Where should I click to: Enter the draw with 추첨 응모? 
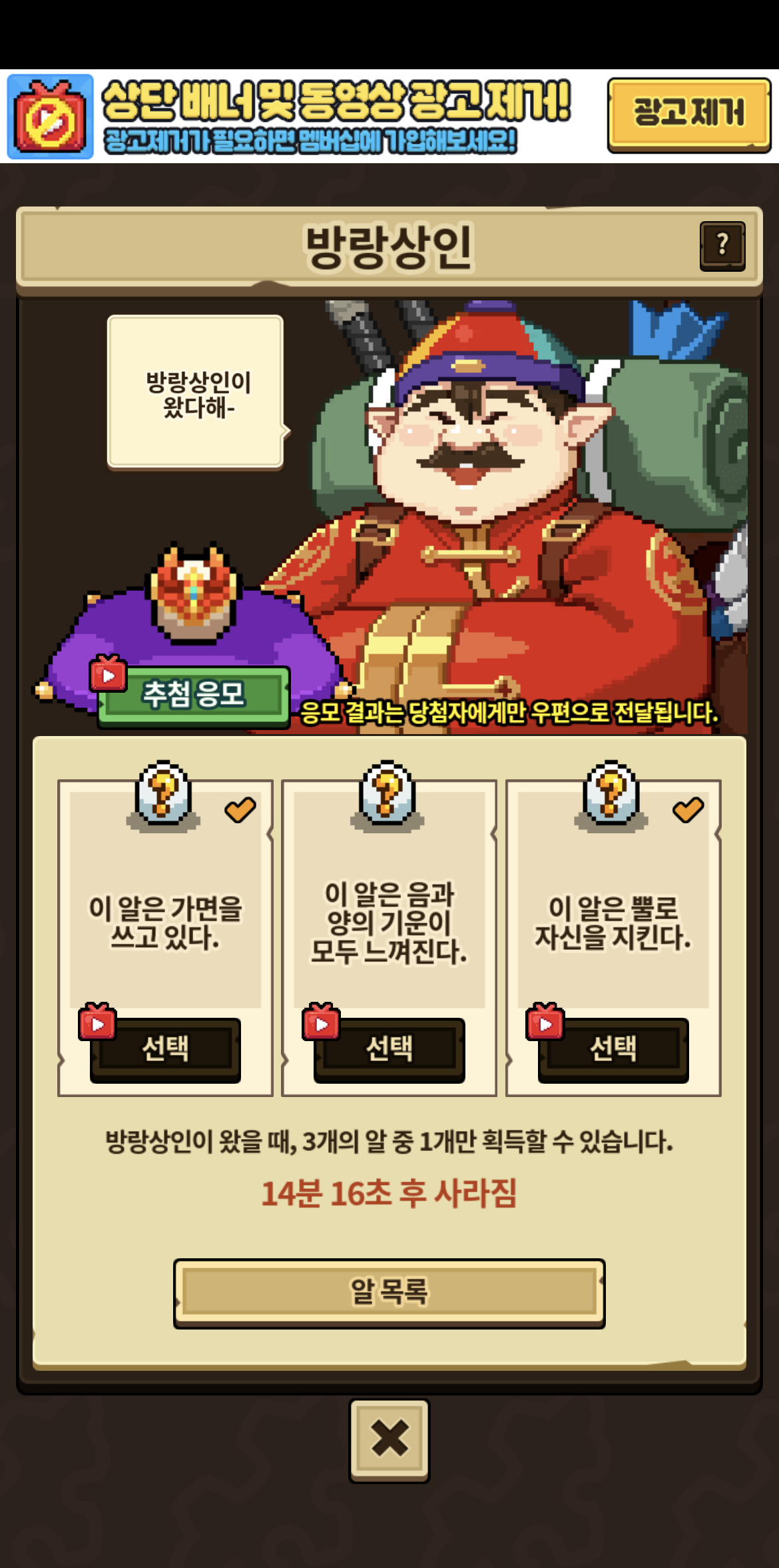click(193, 695)
